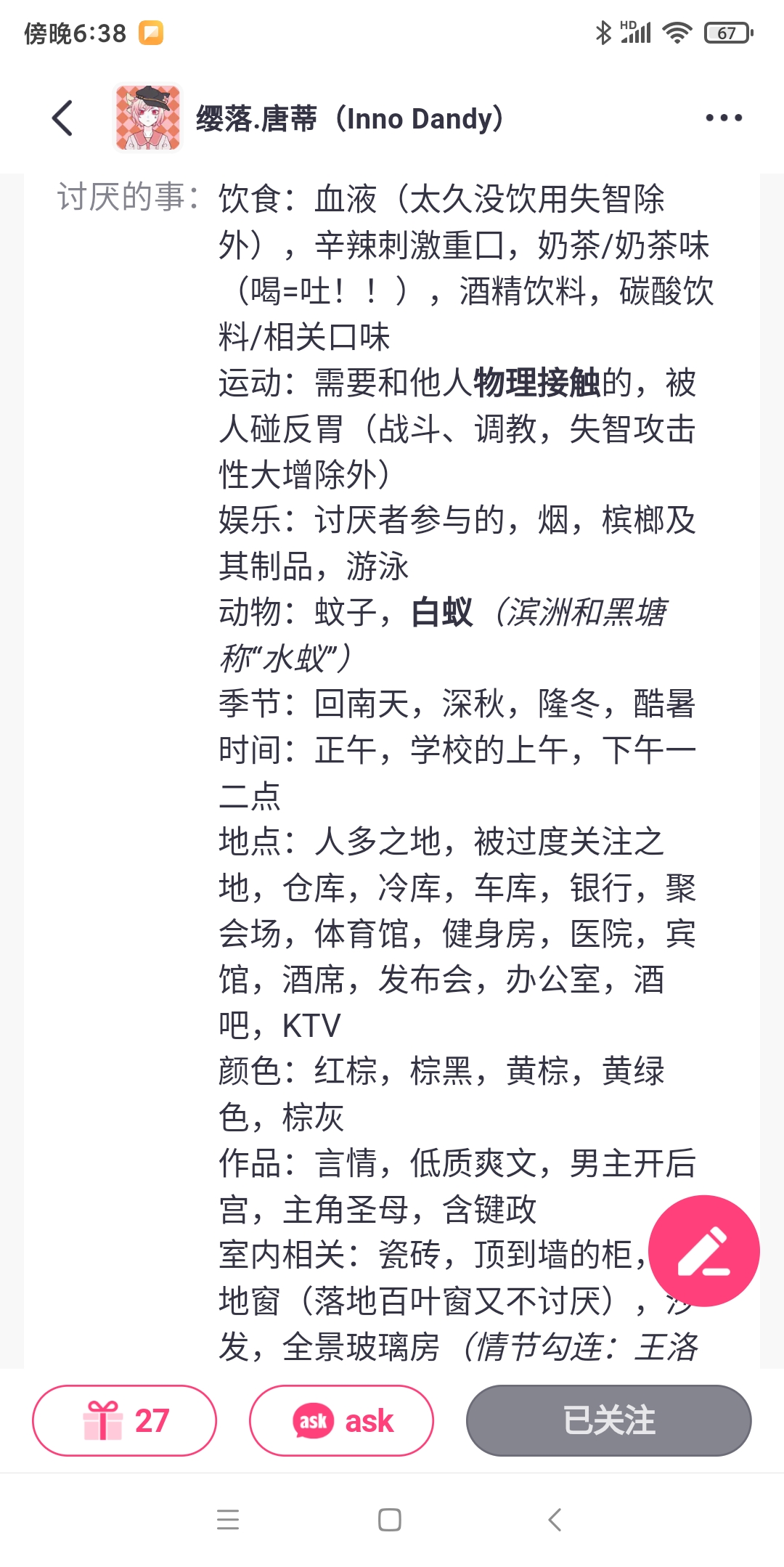Tap the pink pencil edit button

coord(703,1250)
